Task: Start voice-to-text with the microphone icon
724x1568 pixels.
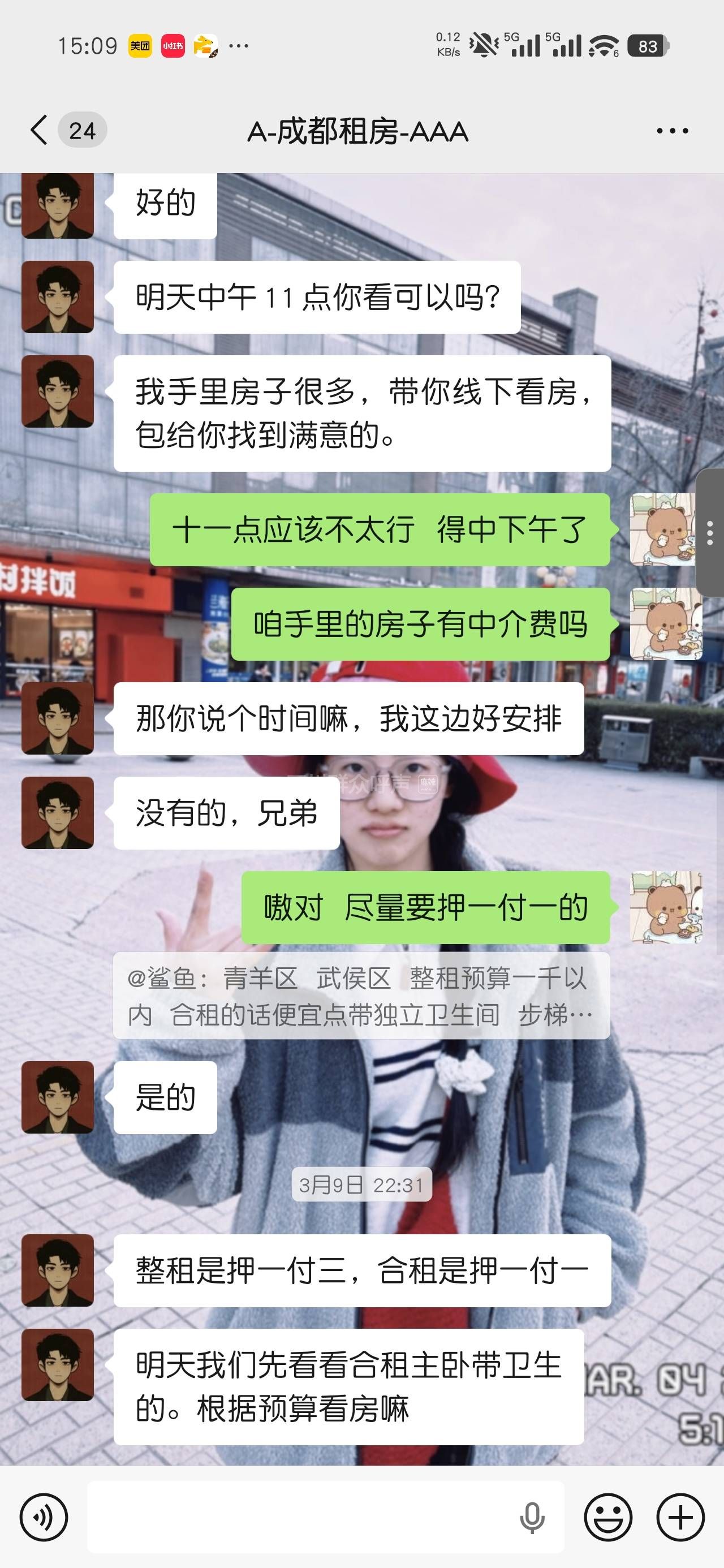Action: coord(532,1517)
